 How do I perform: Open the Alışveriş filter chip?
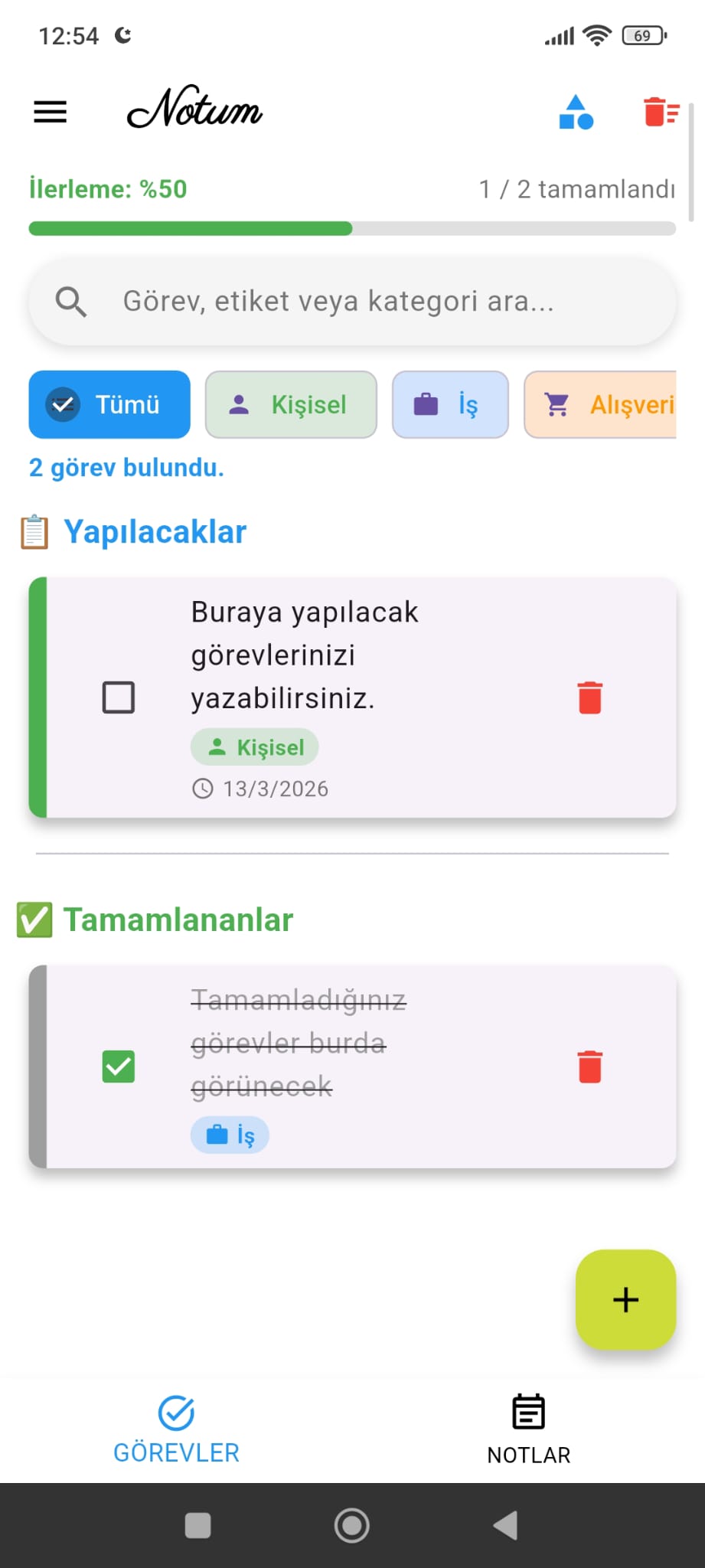pyautogui.click(x=612, y=404)
